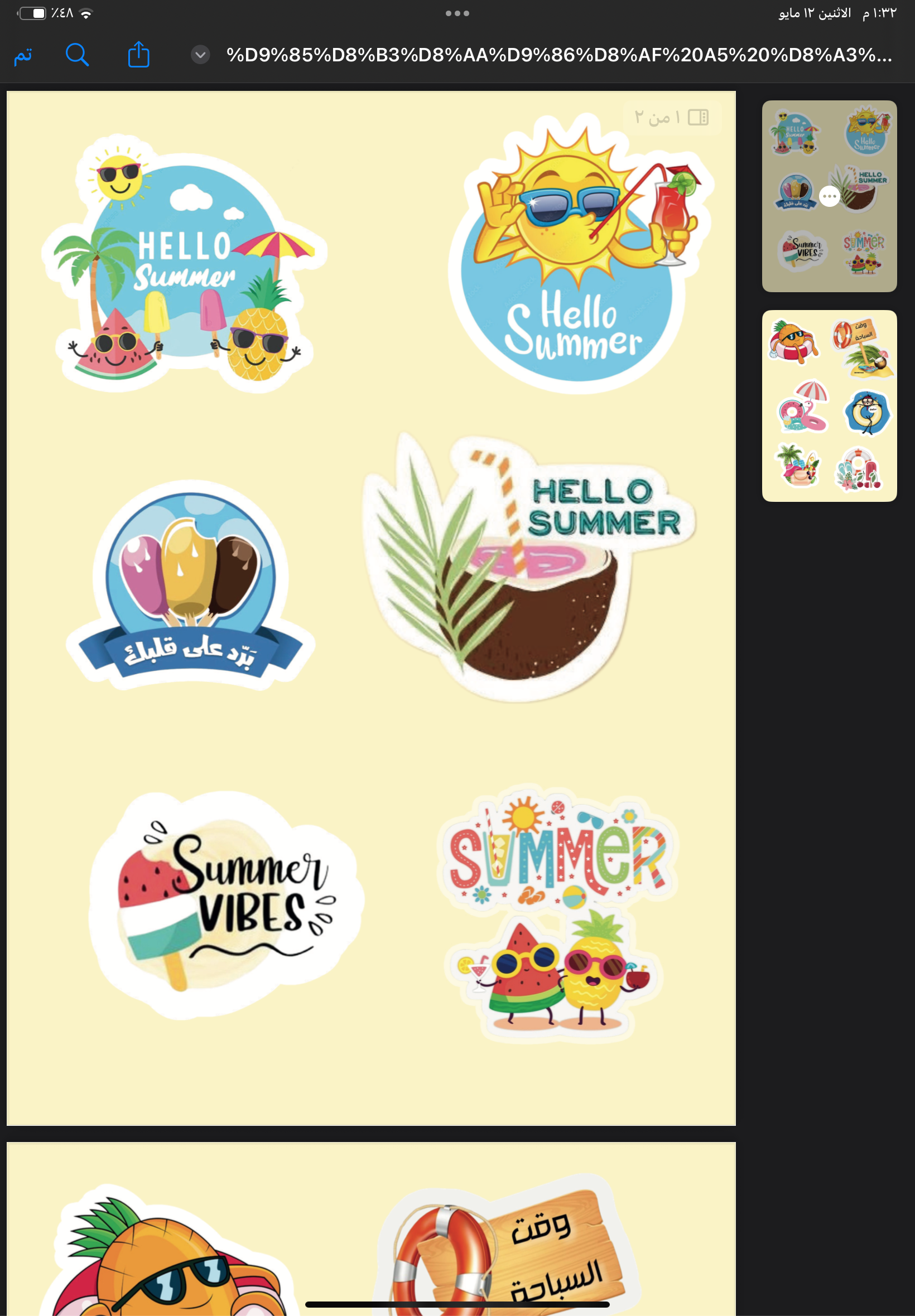Image resolution: width=915 pixels, height=1316 pixels.
Task: Tap the Done (تم) button
Action: click(23, 56)
